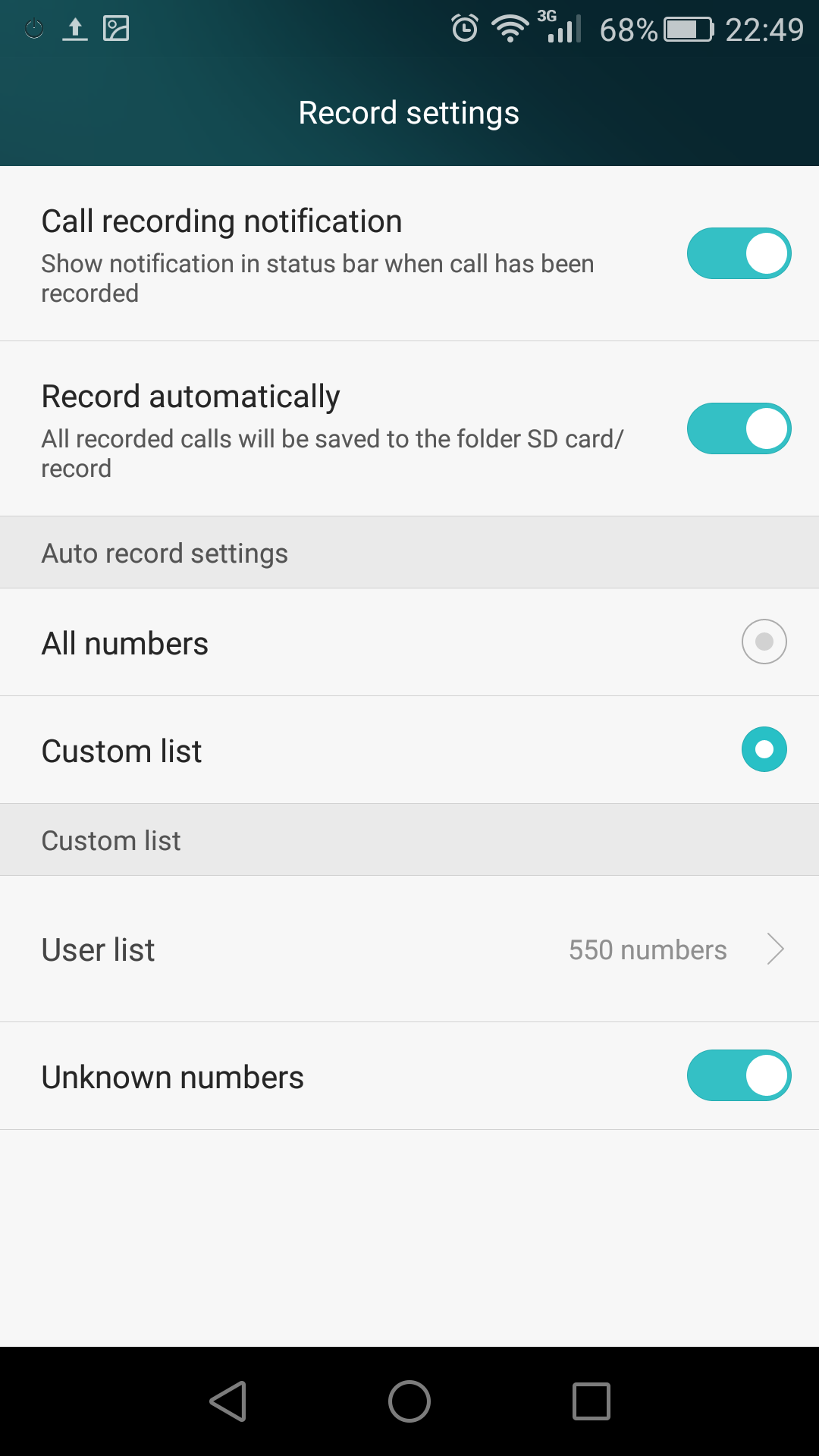Choose Custom list radio option

(764, 749)
